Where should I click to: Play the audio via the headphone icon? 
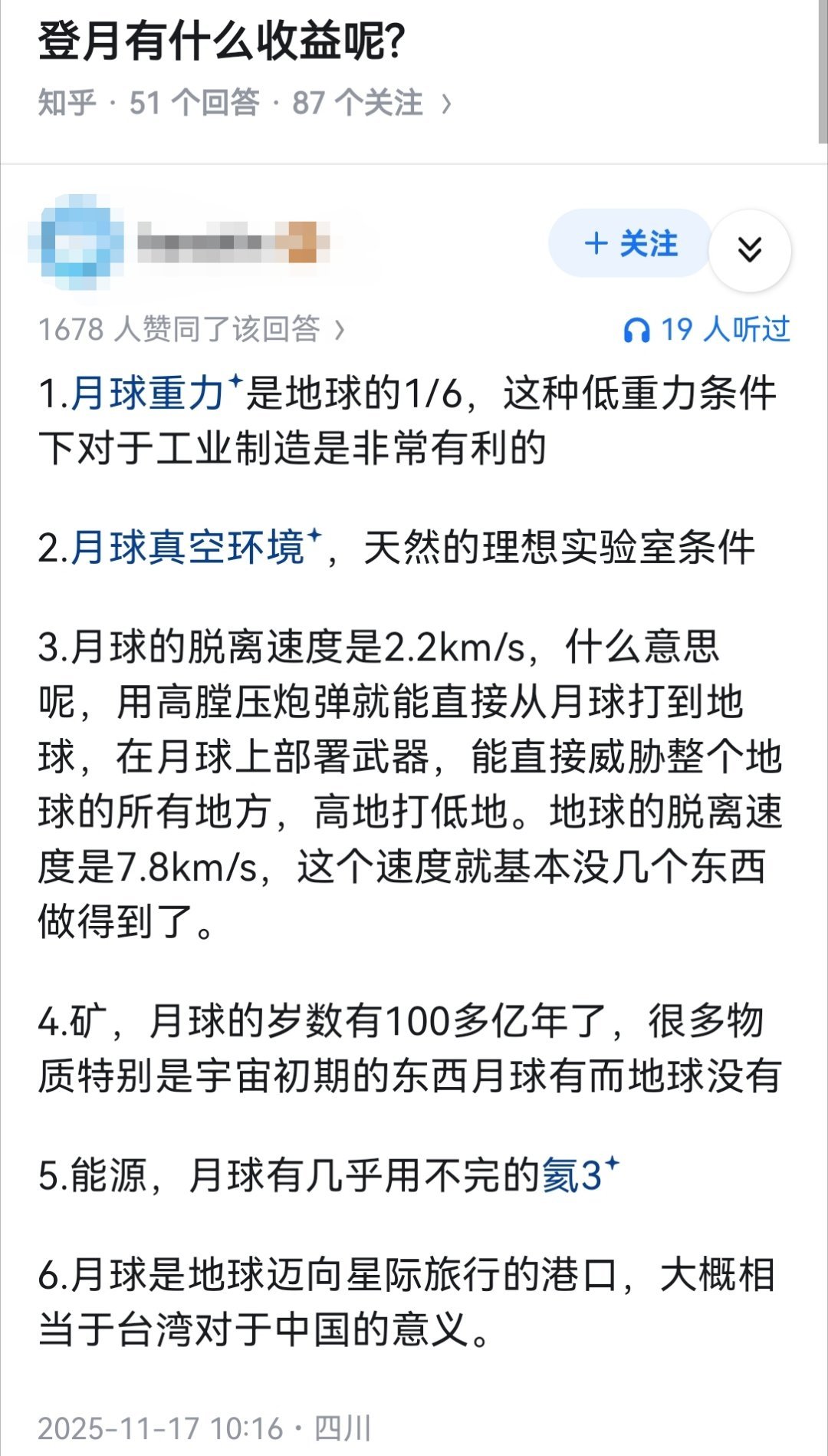click(636, 327)
